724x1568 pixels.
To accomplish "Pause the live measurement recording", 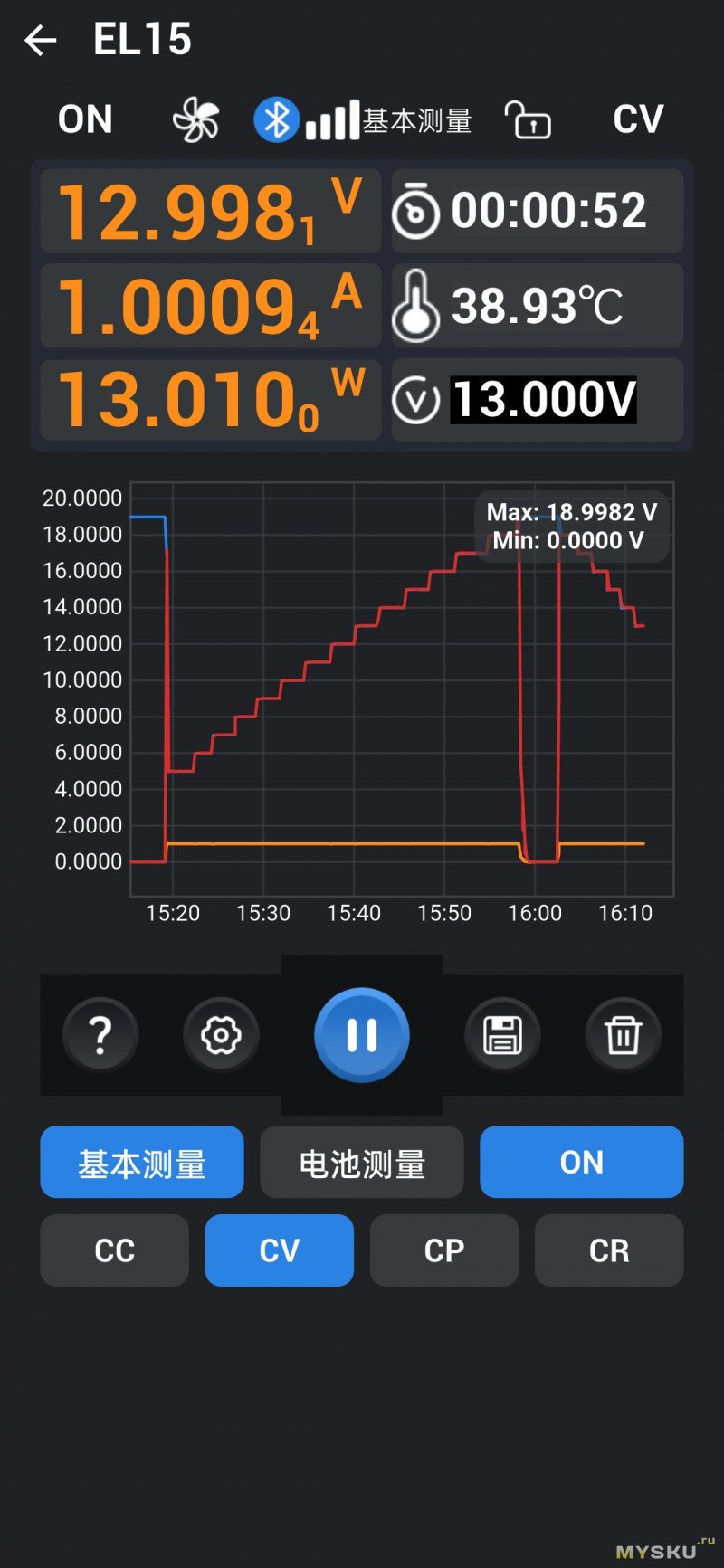I will click(x=362, y=1034).
